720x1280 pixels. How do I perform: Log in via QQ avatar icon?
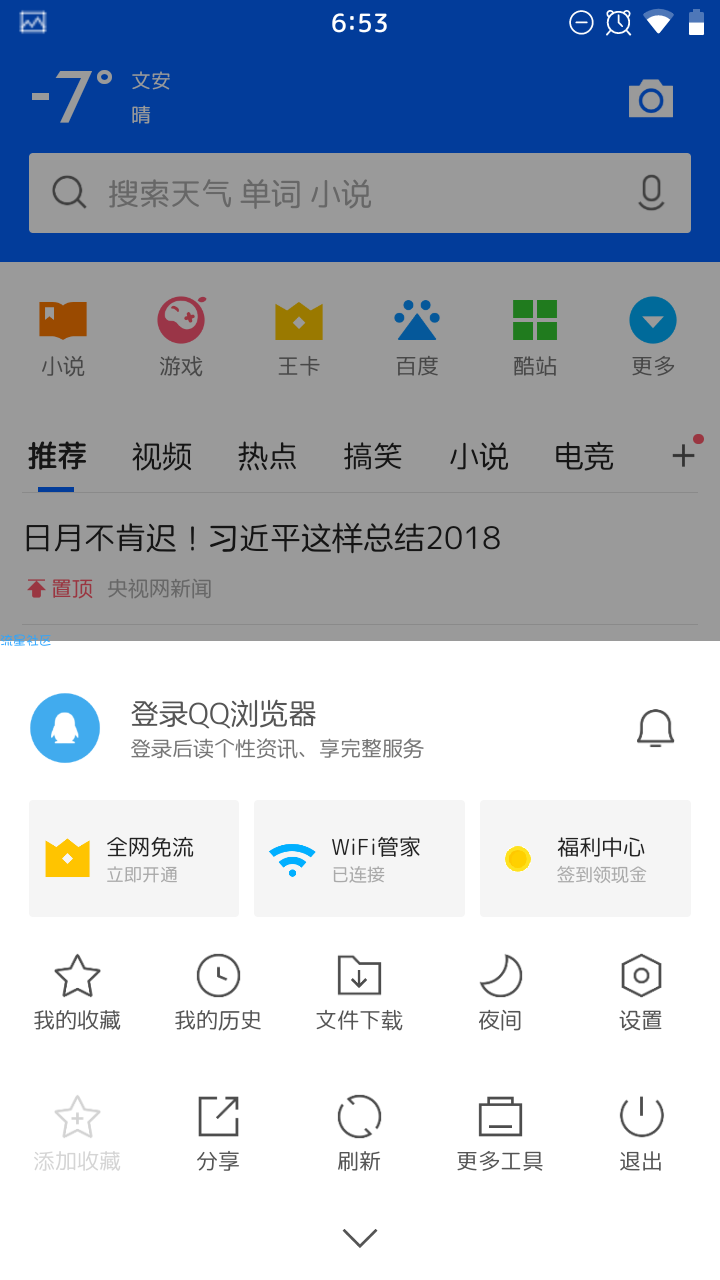coord(65,728)
